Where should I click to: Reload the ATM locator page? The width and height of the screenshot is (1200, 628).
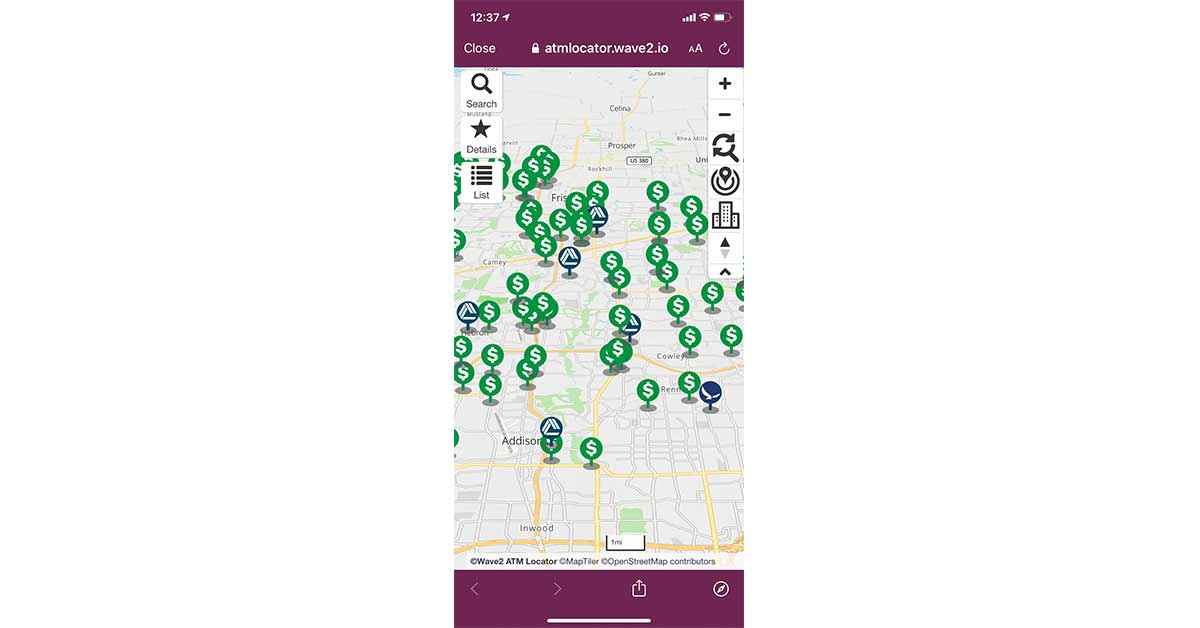click(x=724, y=48)
